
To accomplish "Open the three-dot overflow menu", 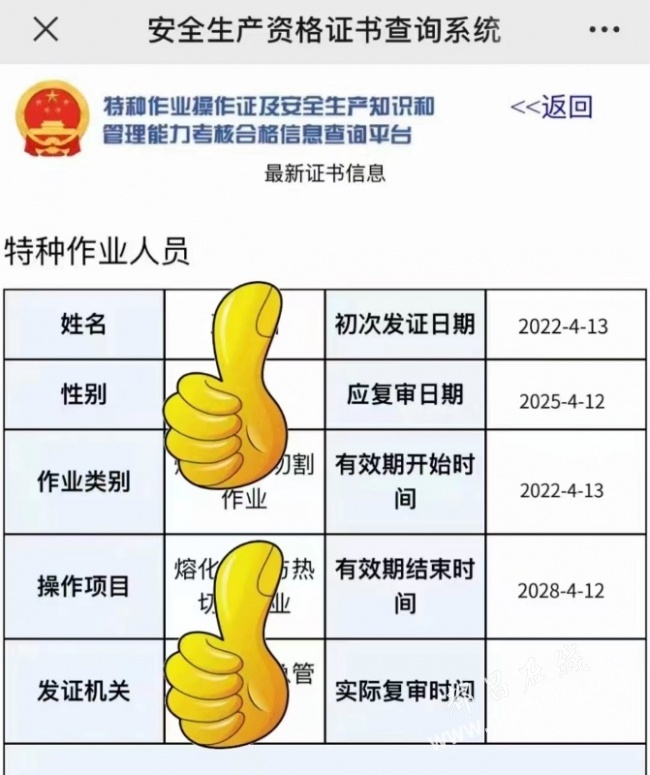I will pyautogui.click(x=604, y=31).
